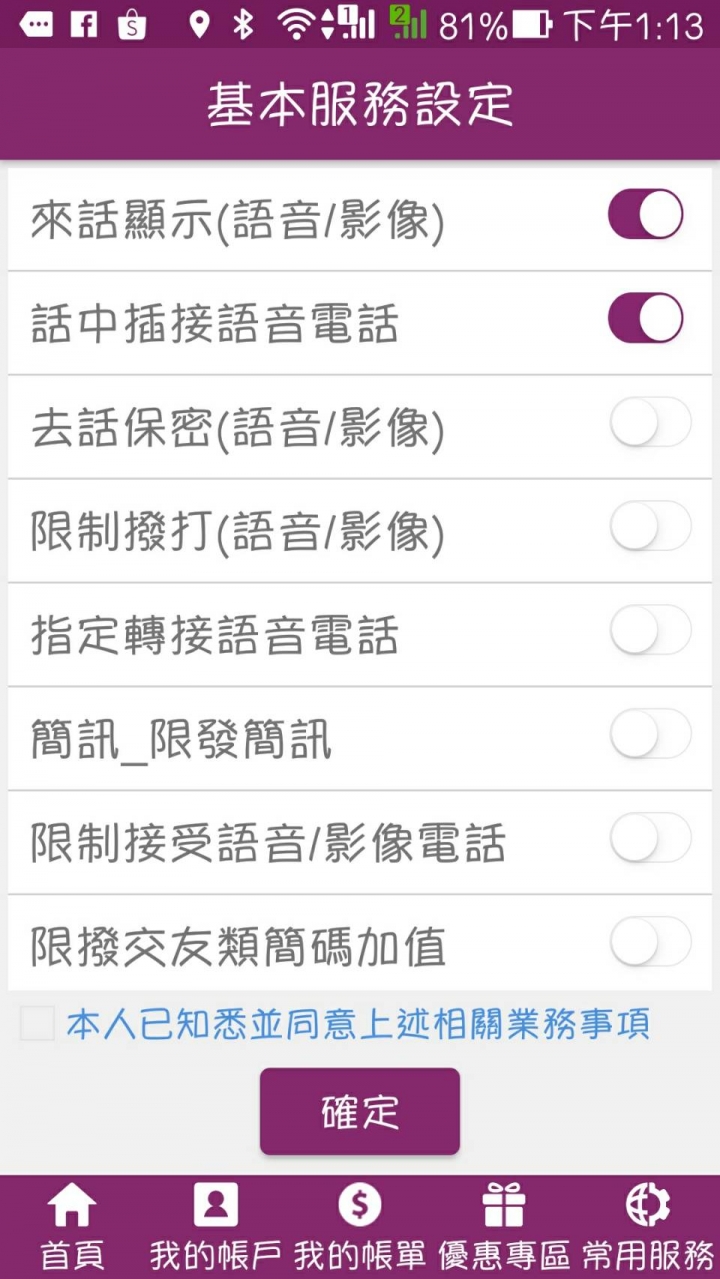Disable 話中插接語音電話 toggle
Screen dimensions: 720x1279
pyautogui.click(x=646, y=318)
